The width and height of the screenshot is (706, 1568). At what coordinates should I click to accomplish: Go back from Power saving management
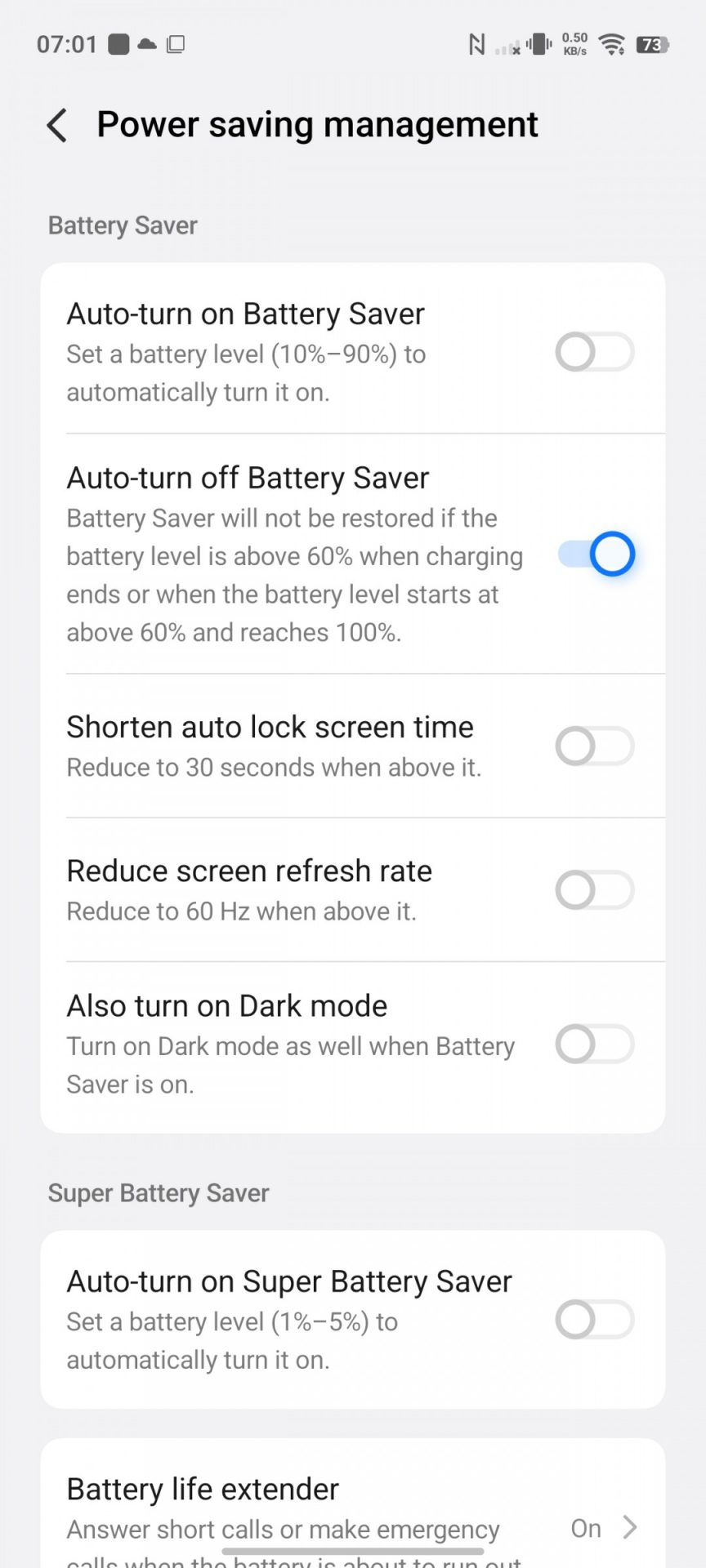[57, 126]
